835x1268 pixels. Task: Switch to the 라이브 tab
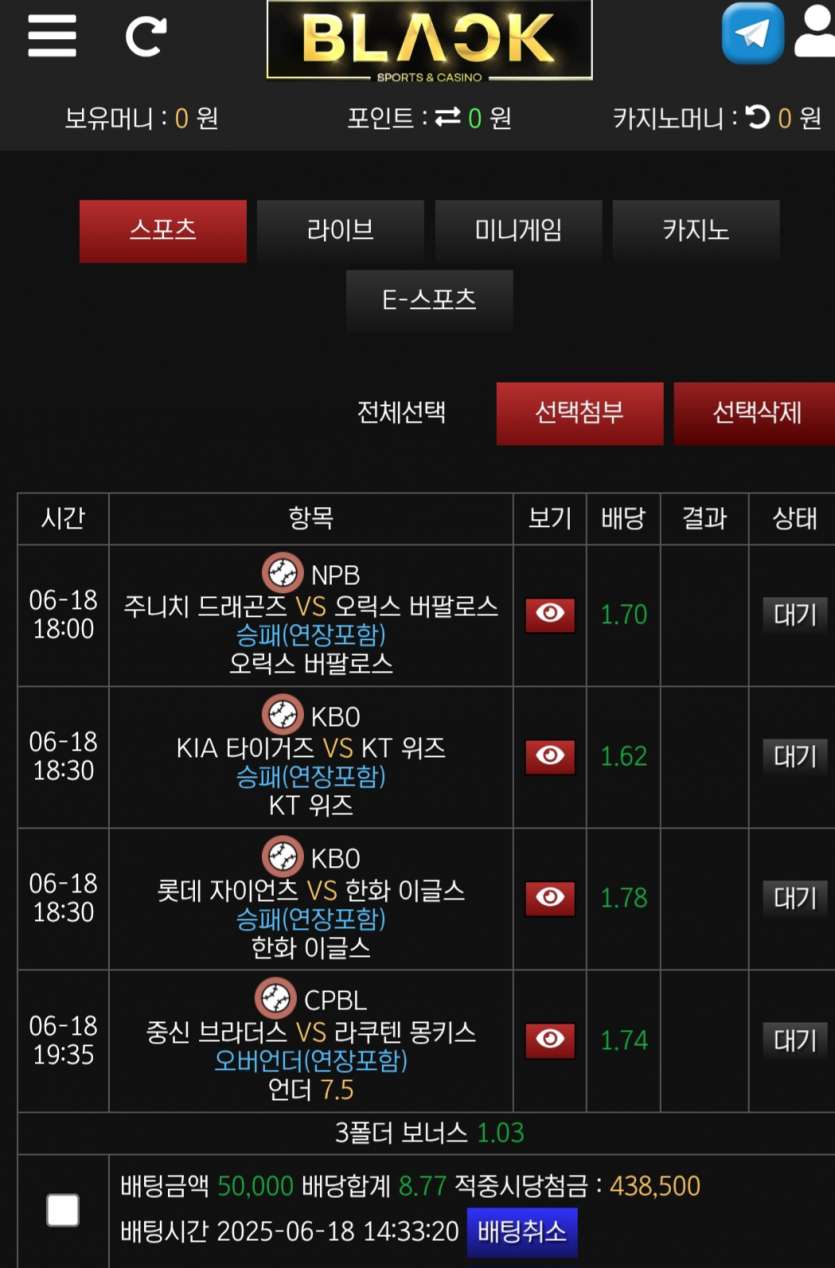[340, 231]
